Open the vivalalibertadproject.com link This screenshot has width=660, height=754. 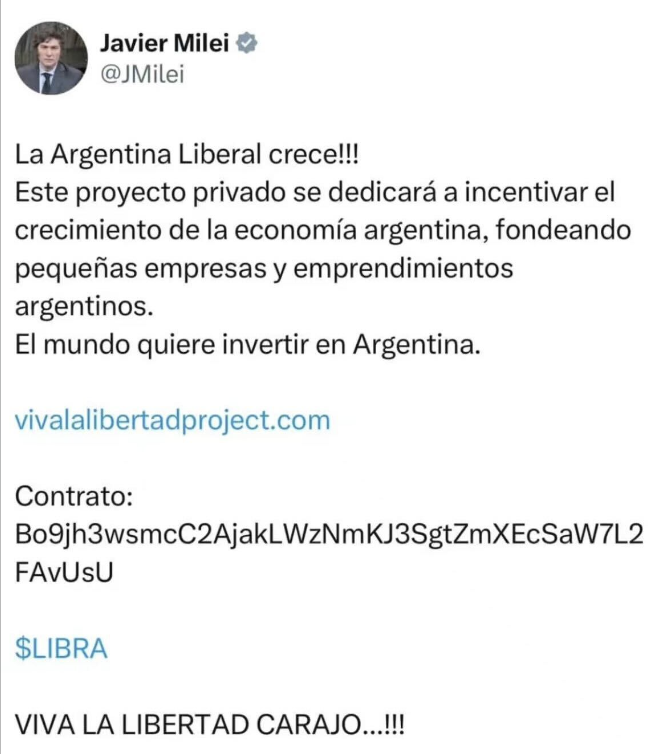(172, 420)
